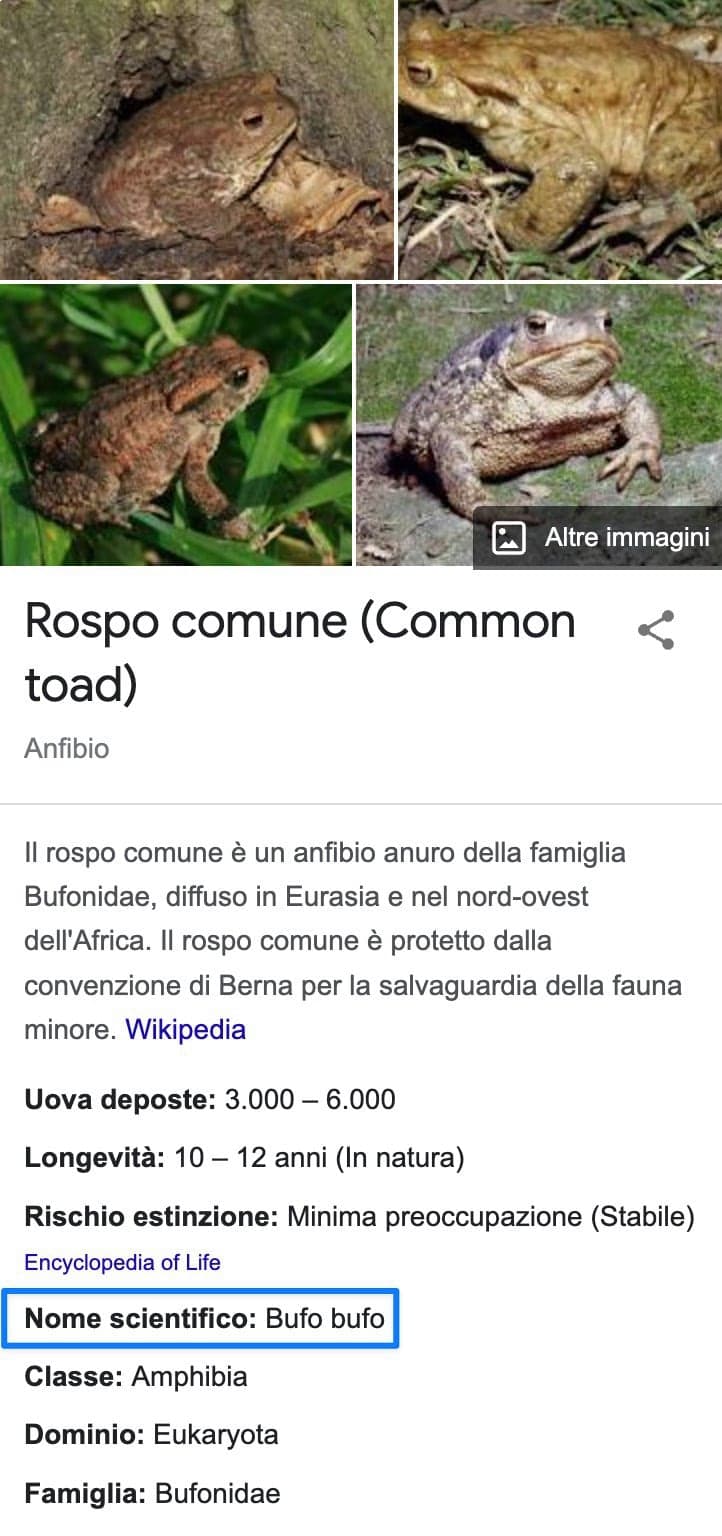Open the Encyclopedia of Life source link

point(122,1262)
